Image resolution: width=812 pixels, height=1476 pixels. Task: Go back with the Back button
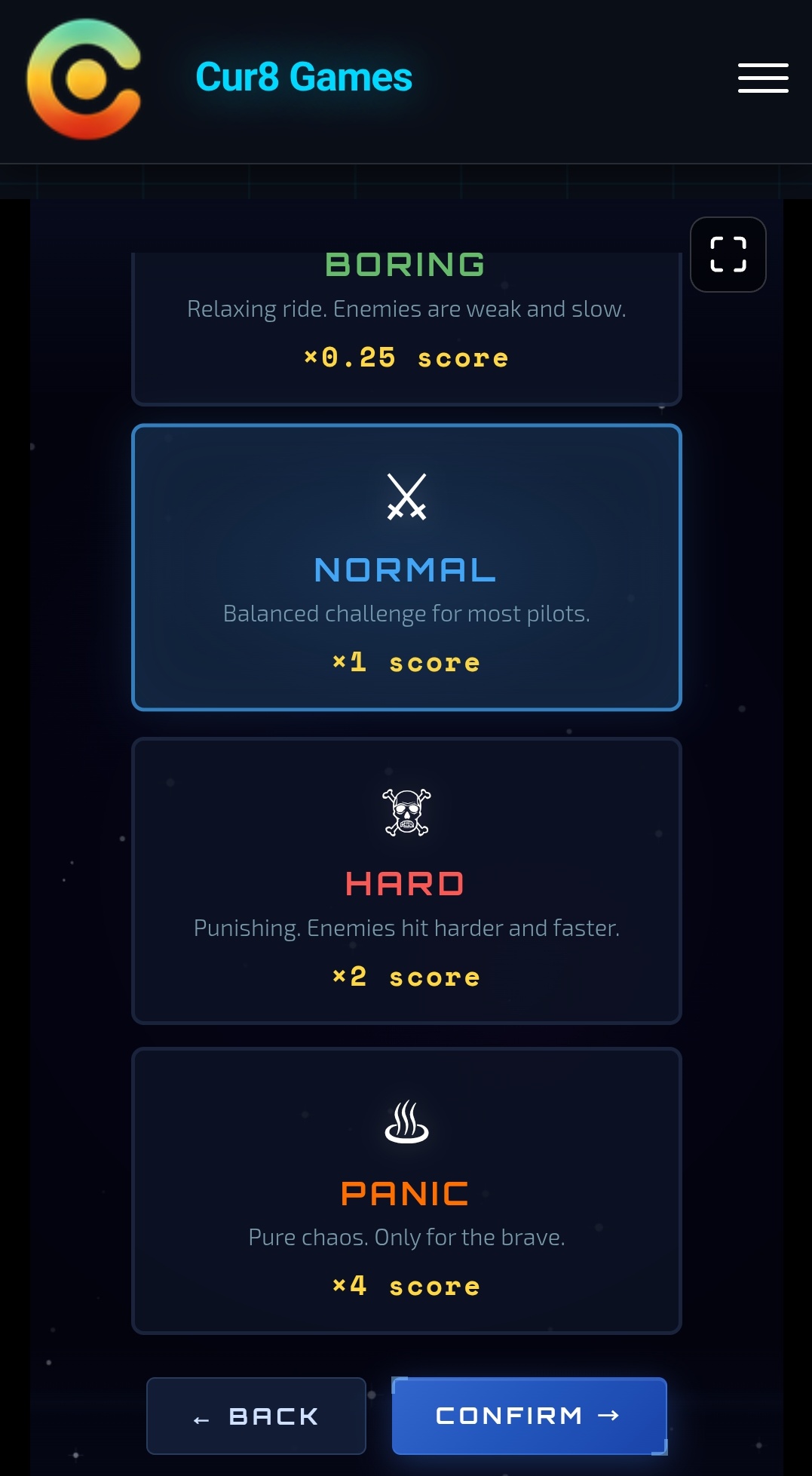pos(256,1416)
